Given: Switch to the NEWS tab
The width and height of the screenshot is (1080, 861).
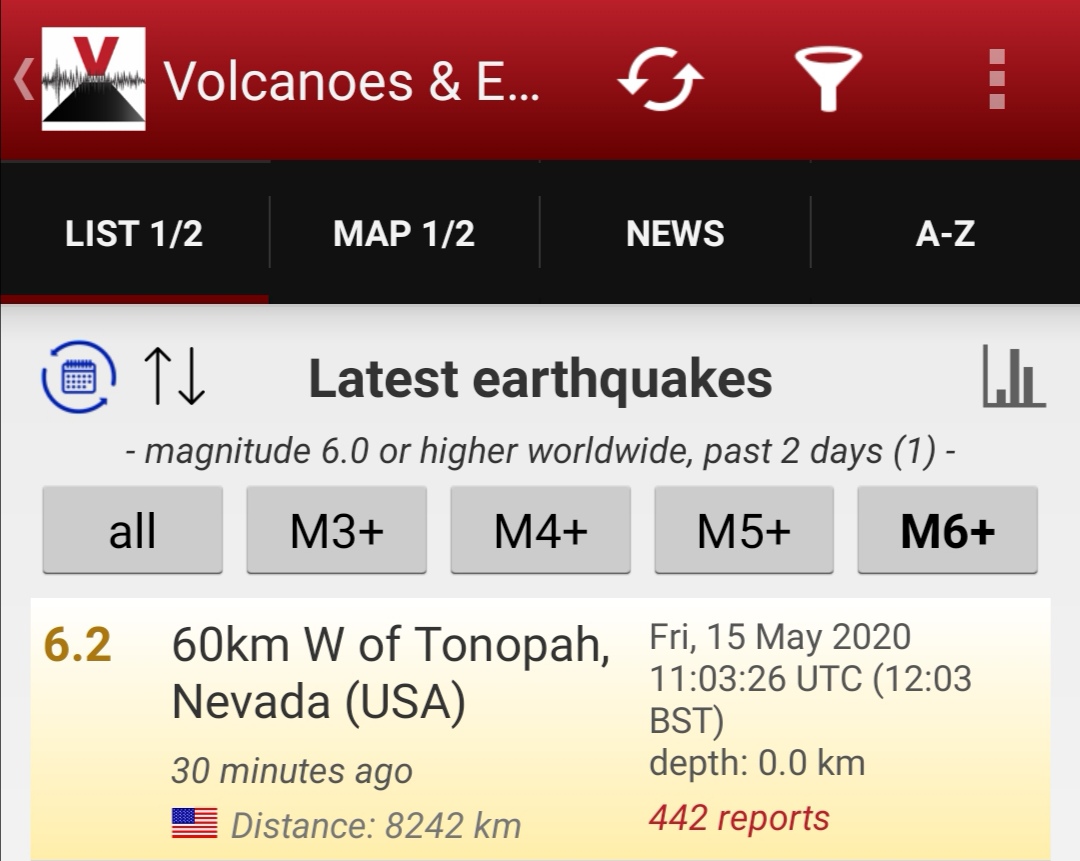Looking at the screenshot, I should pos(675,234).
